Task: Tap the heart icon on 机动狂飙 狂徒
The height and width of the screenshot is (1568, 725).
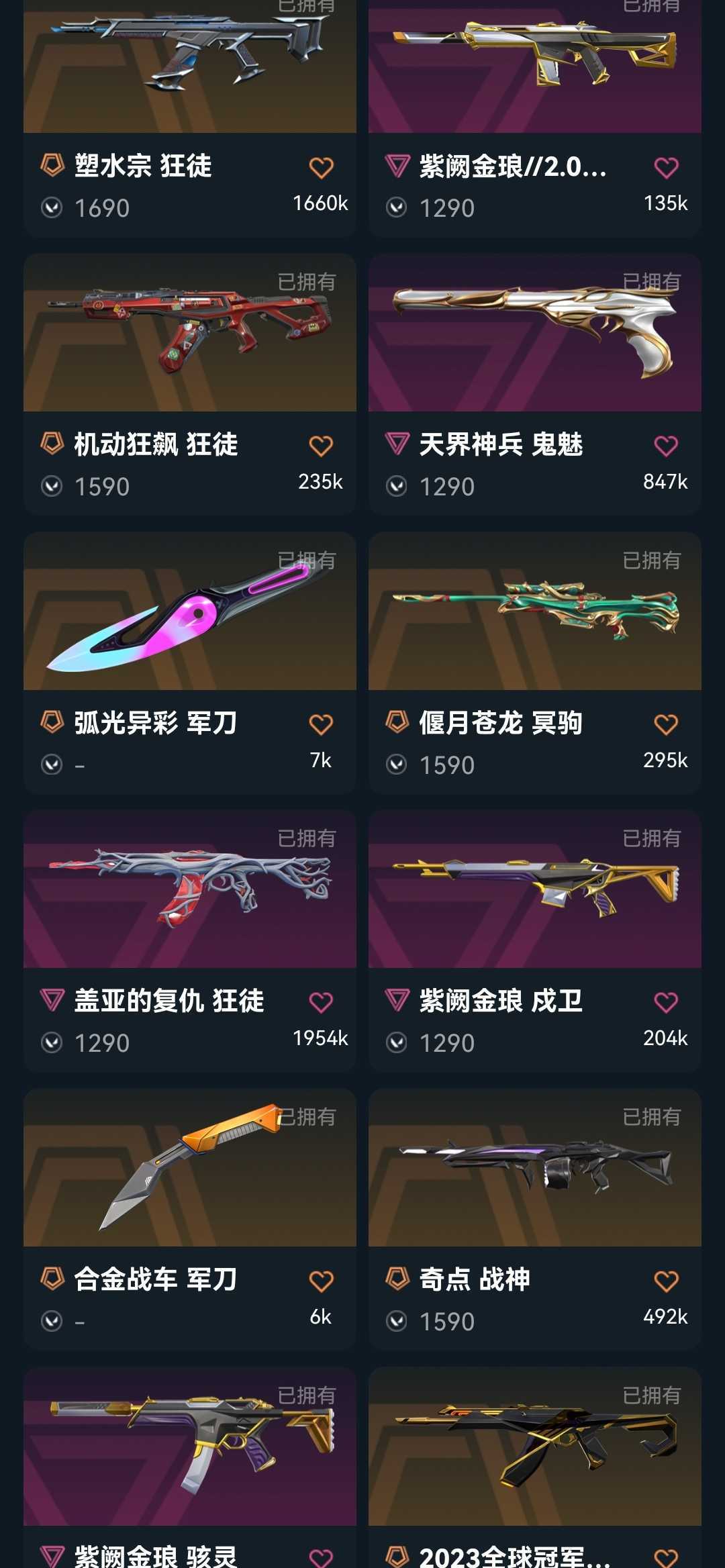Action: click(321, 446)
